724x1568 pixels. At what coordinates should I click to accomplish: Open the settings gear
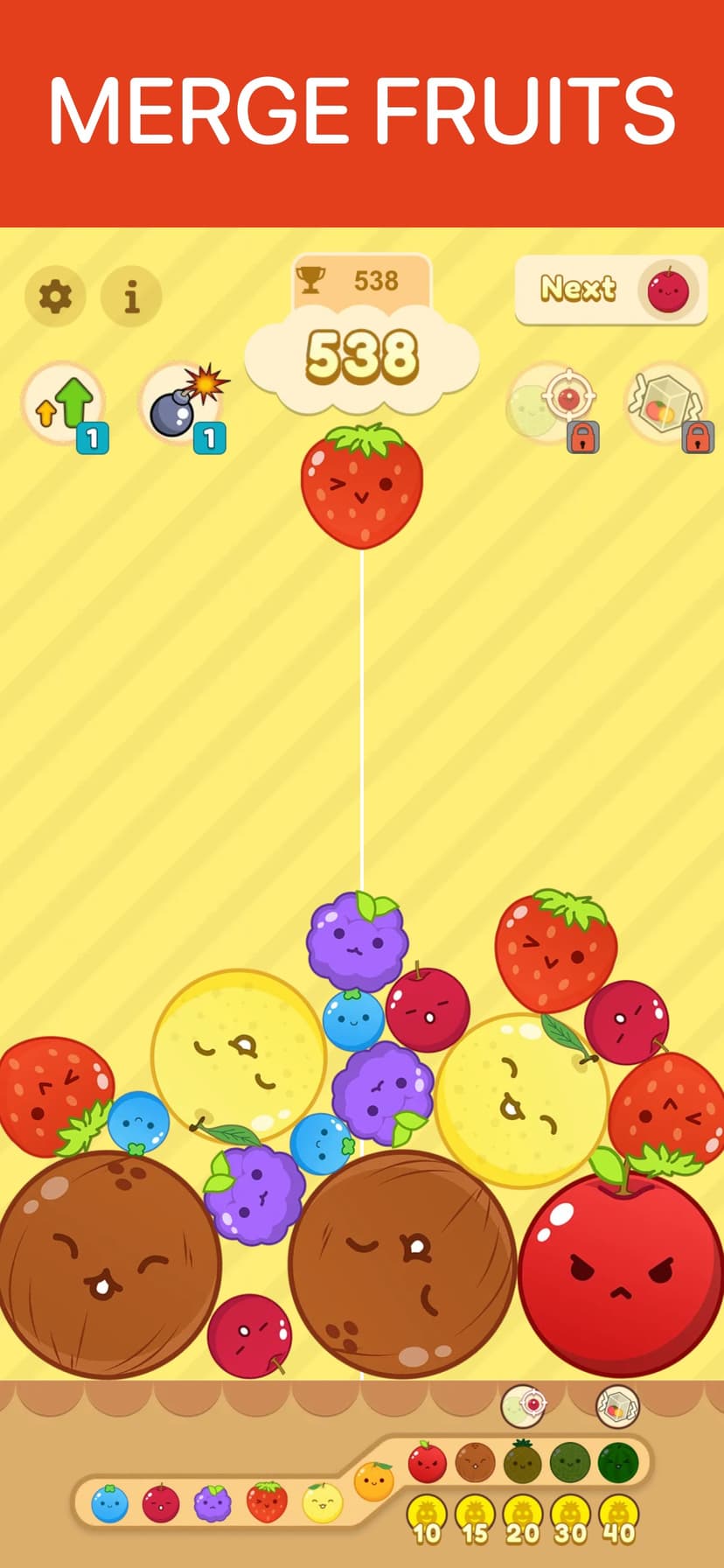click(55, 297)
